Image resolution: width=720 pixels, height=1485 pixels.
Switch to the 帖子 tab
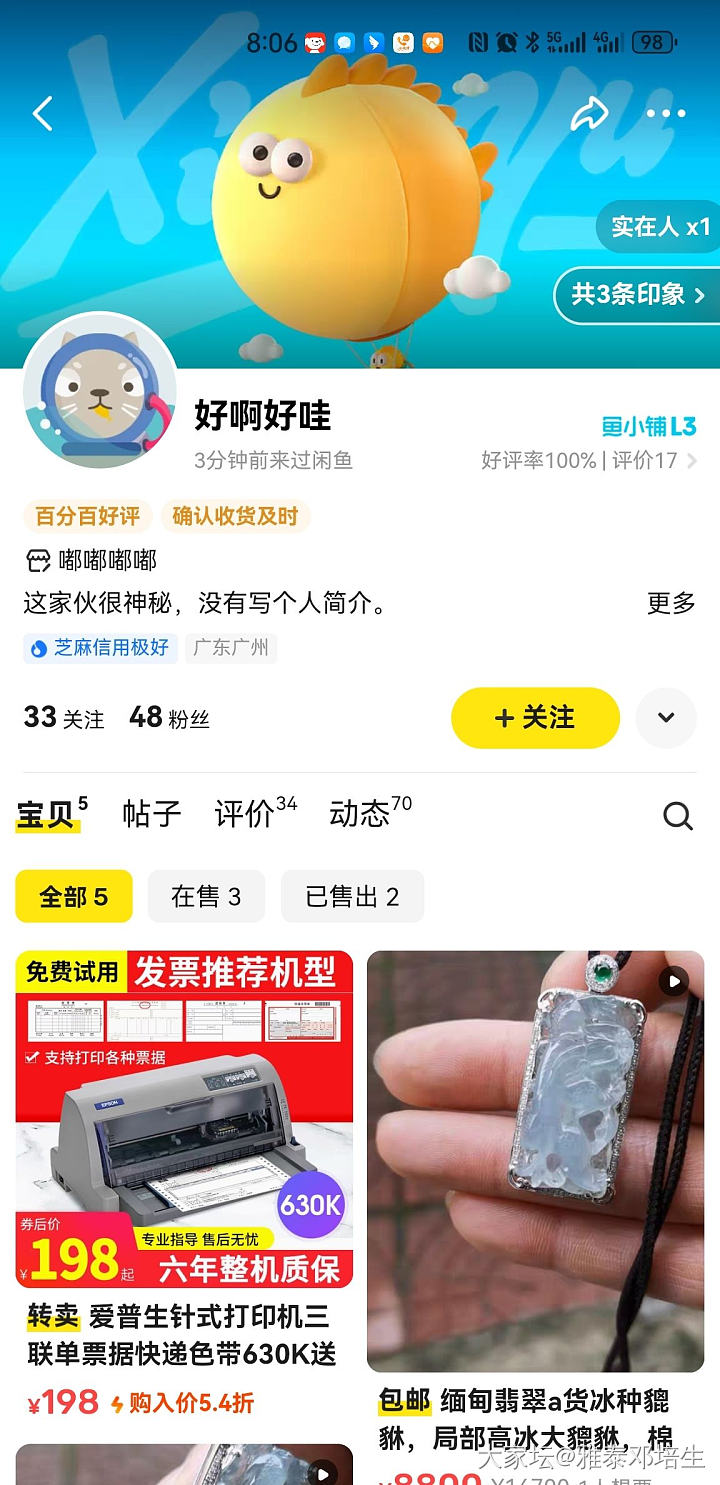pos(151,814)
